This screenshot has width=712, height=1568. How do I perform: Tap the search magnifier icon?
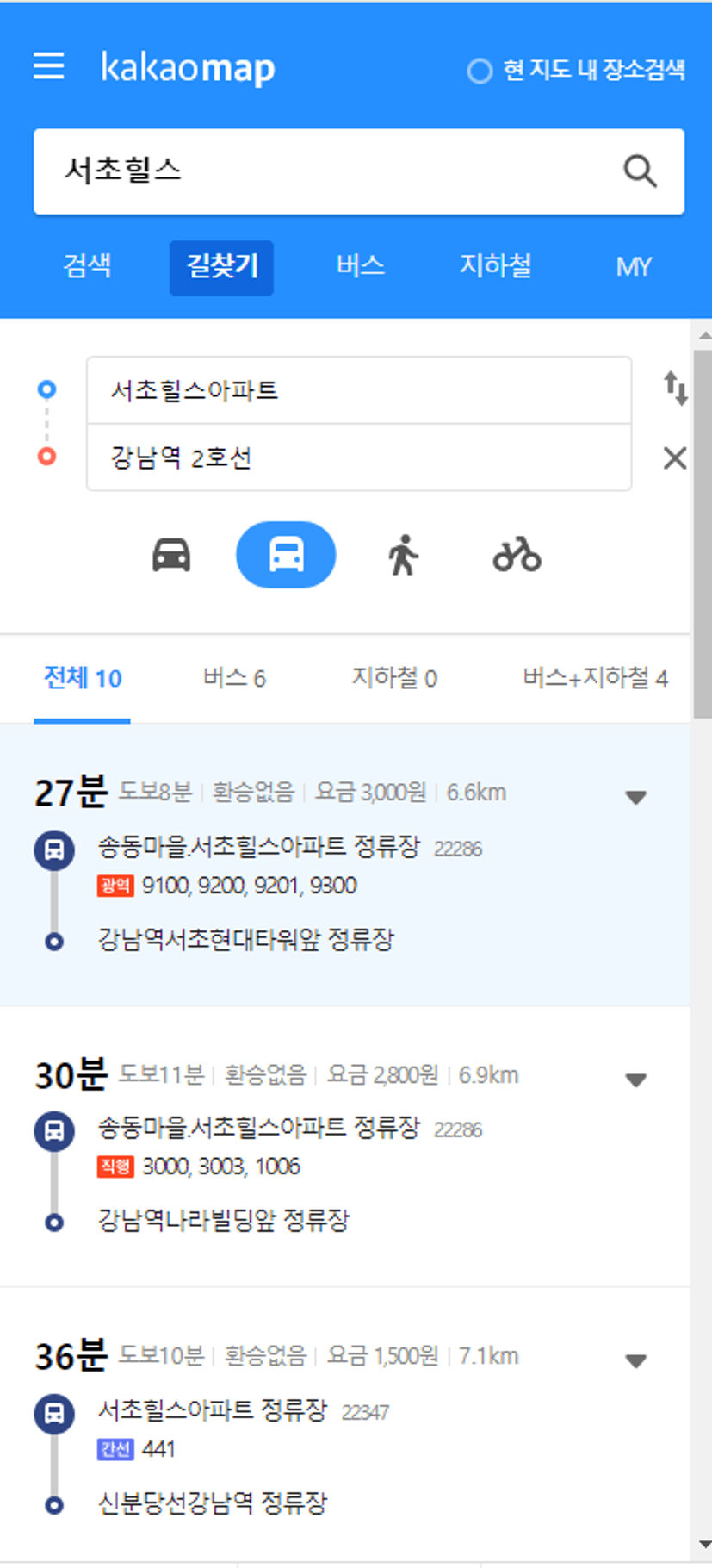[x=640, y=171]
